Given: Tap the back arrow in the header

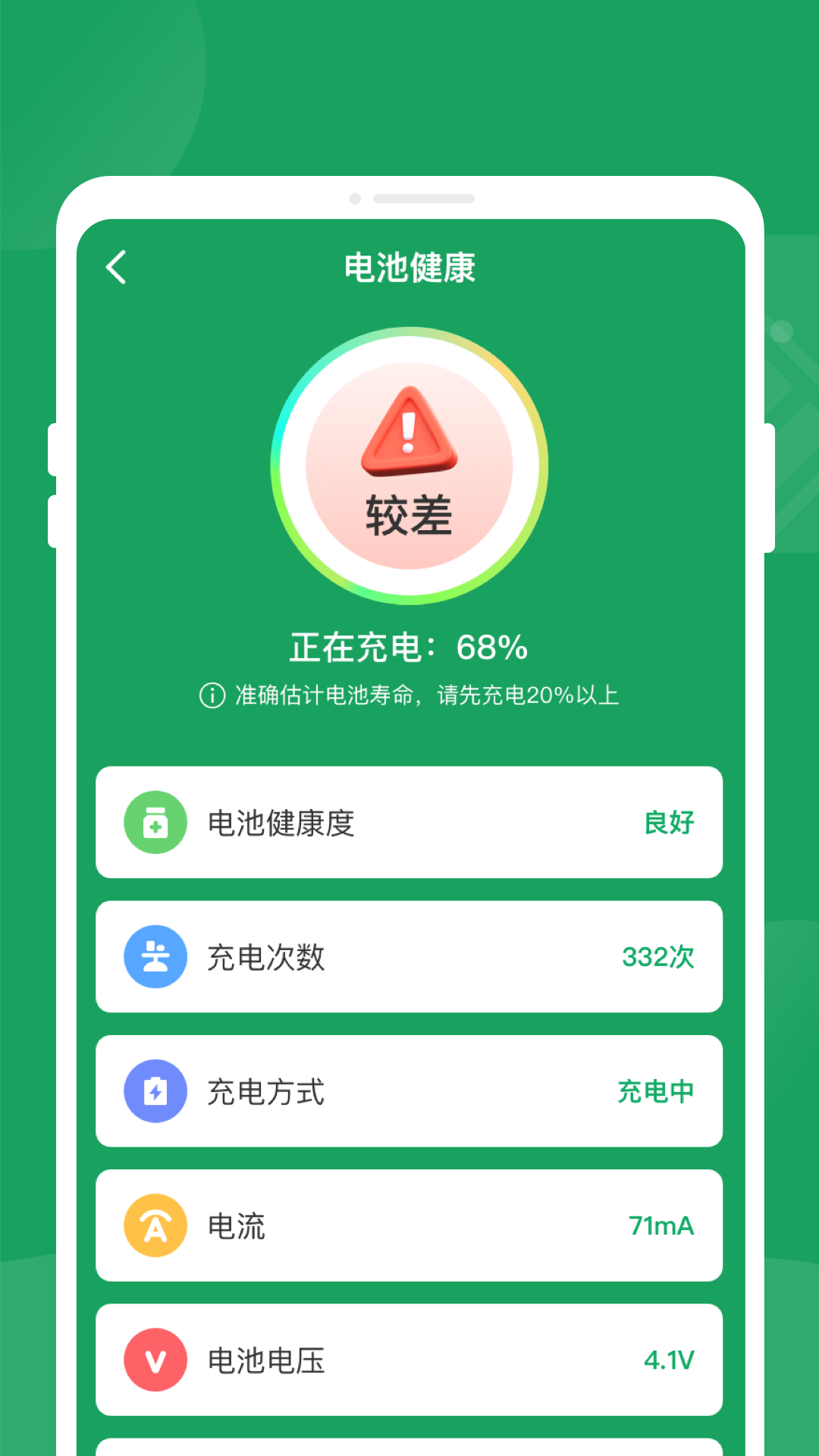Looking at the screenshot, I should point(116,268).
